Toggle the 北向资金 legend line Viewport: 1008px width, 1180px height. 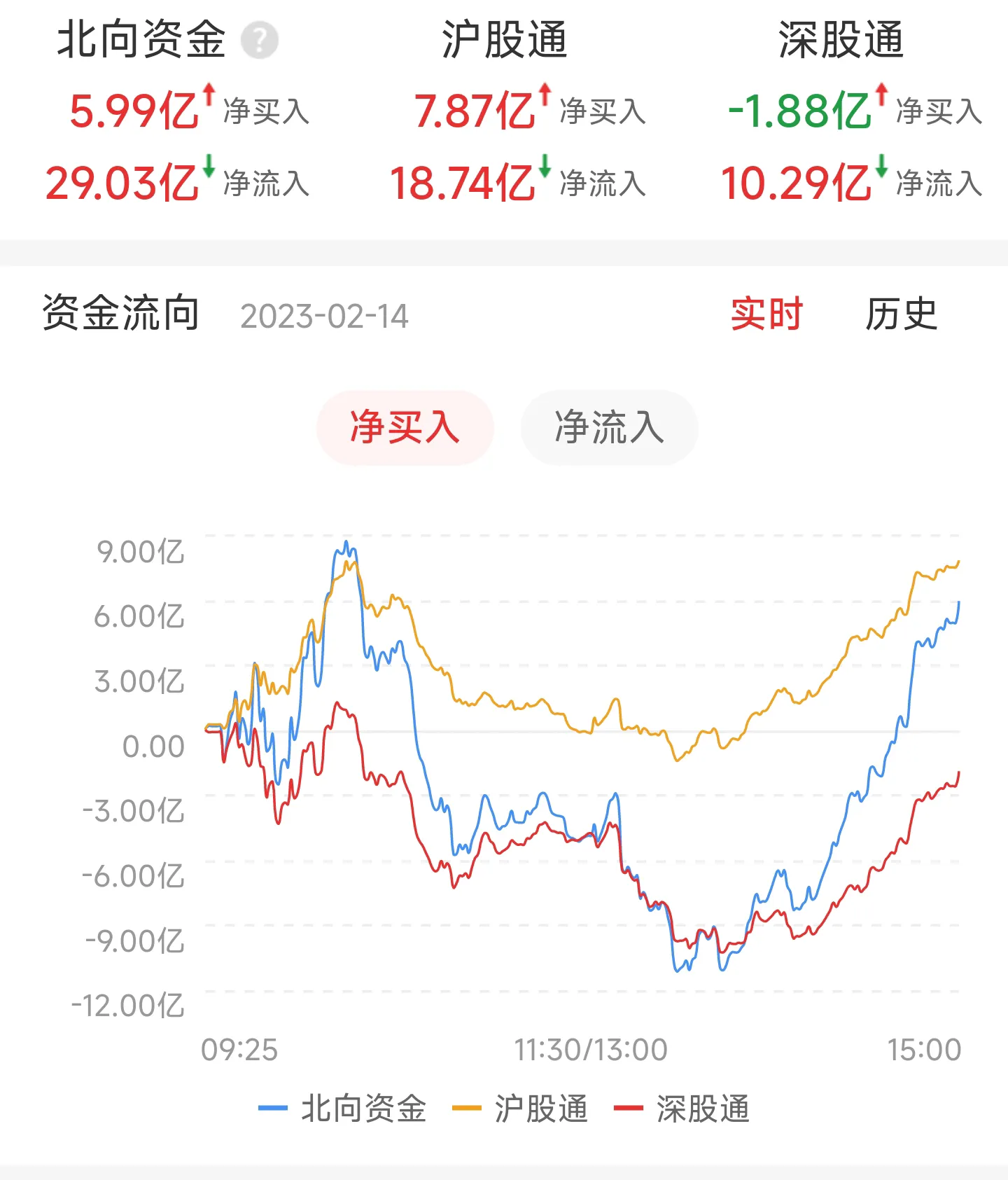[343, 1109]
